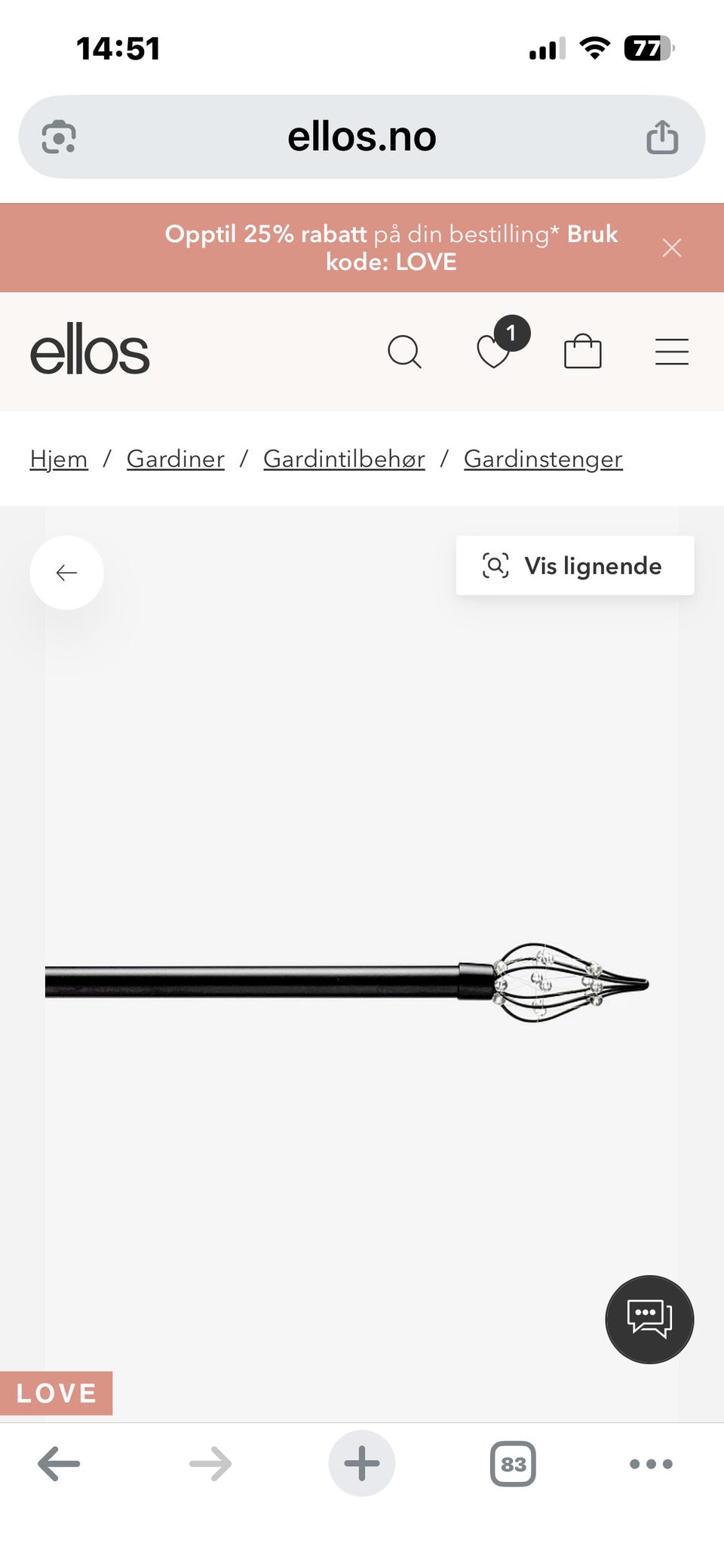Open the Gardiner category
This screenshot has width=724, height=1568.
coord(175,459)
